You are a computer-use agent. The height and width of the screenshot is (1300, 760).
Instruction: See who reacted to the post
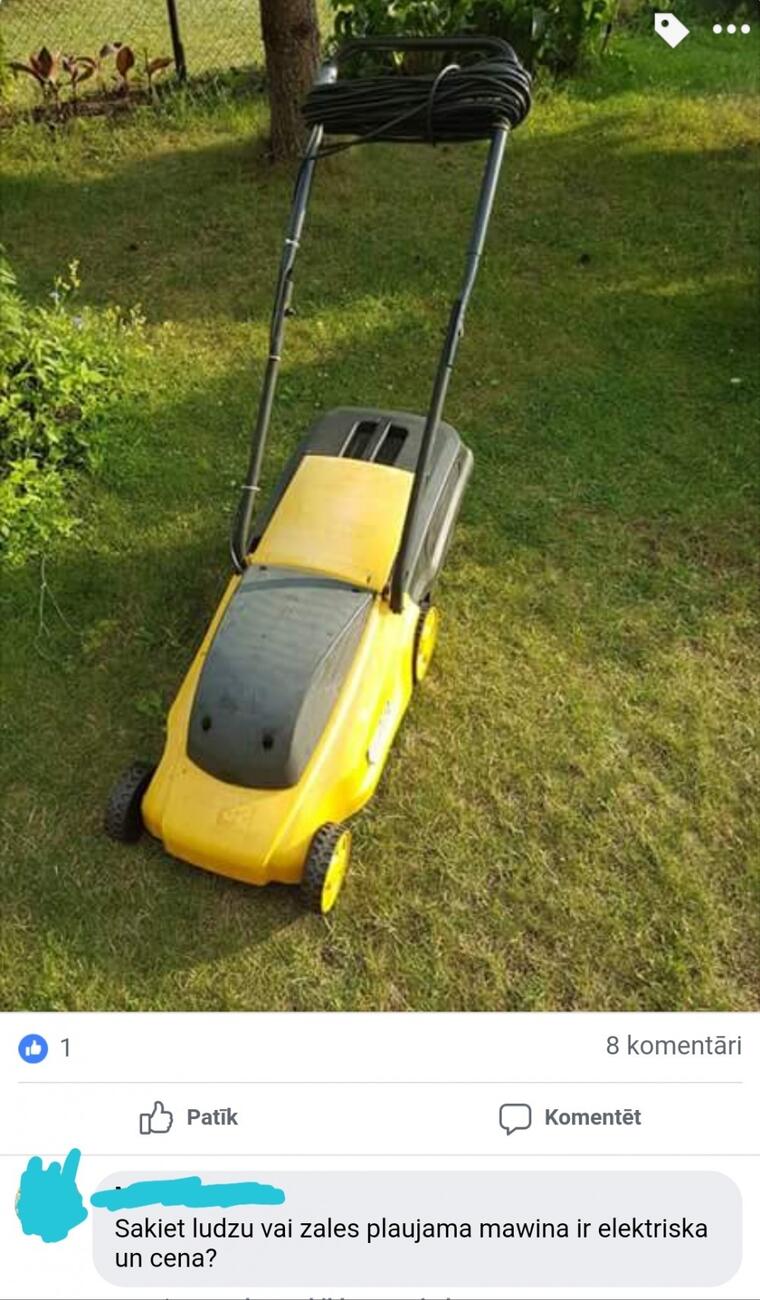[x=45, y=1048]
